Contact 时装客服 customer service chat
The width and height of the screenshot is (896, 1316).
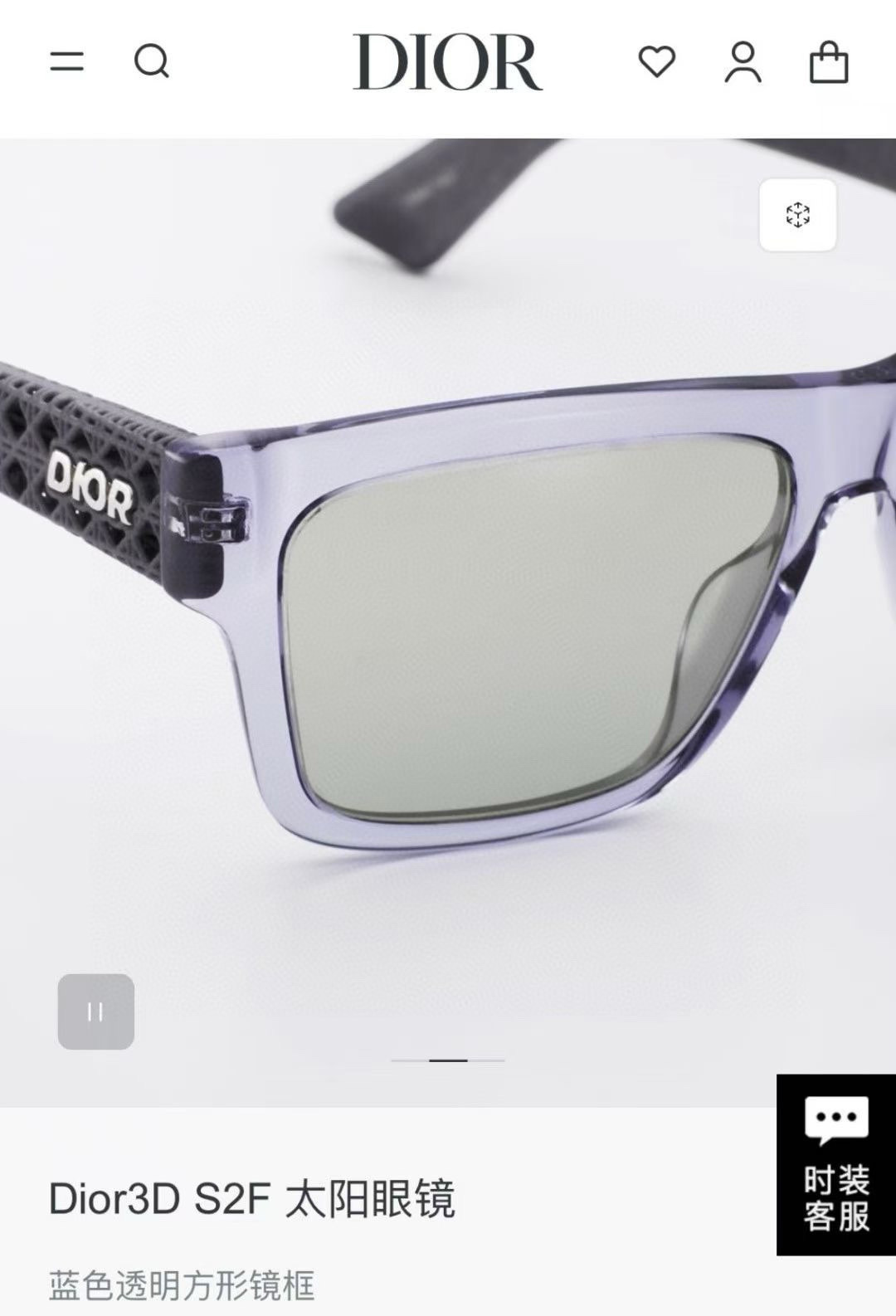pyautogui.click(x=835, y=1164)
